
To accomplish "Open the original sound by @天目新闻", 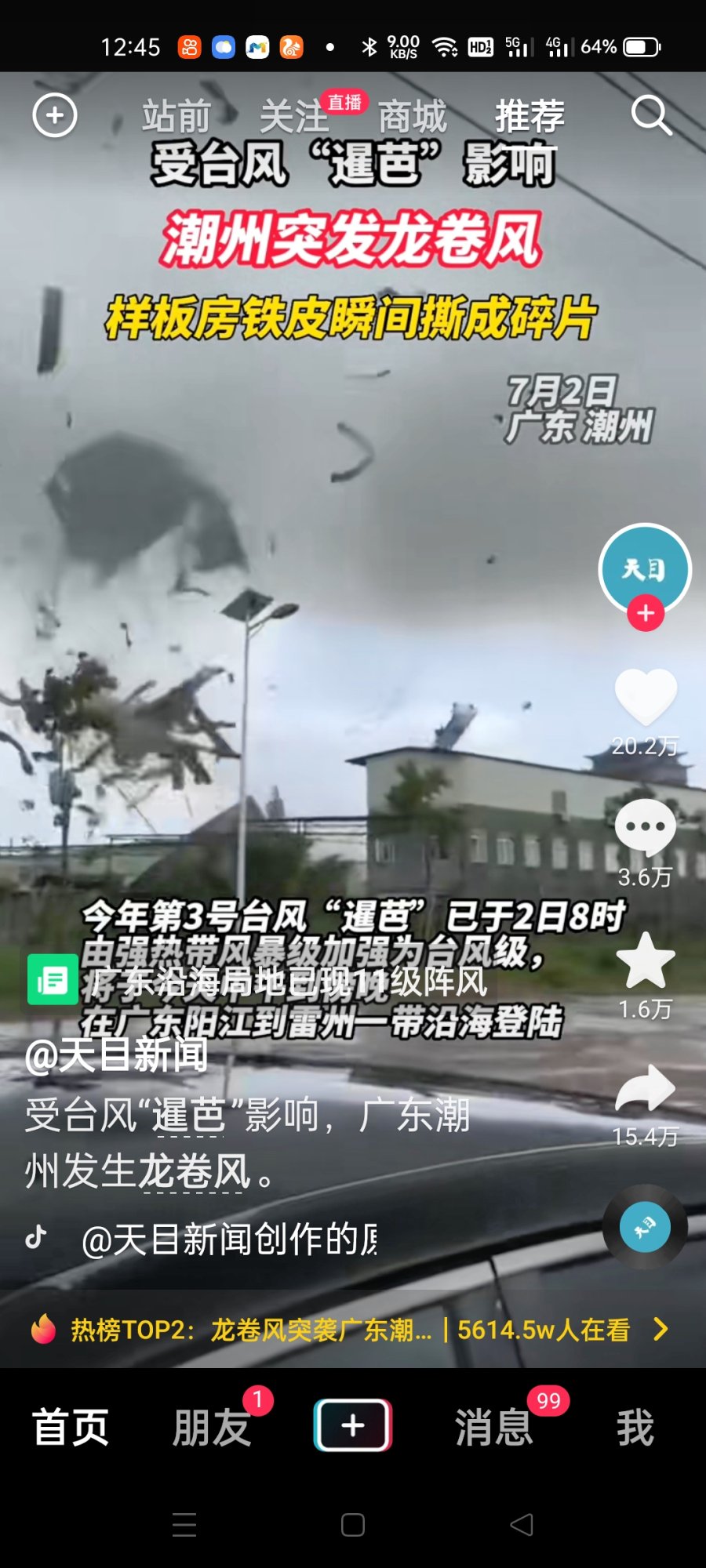I will [227, 1239].
